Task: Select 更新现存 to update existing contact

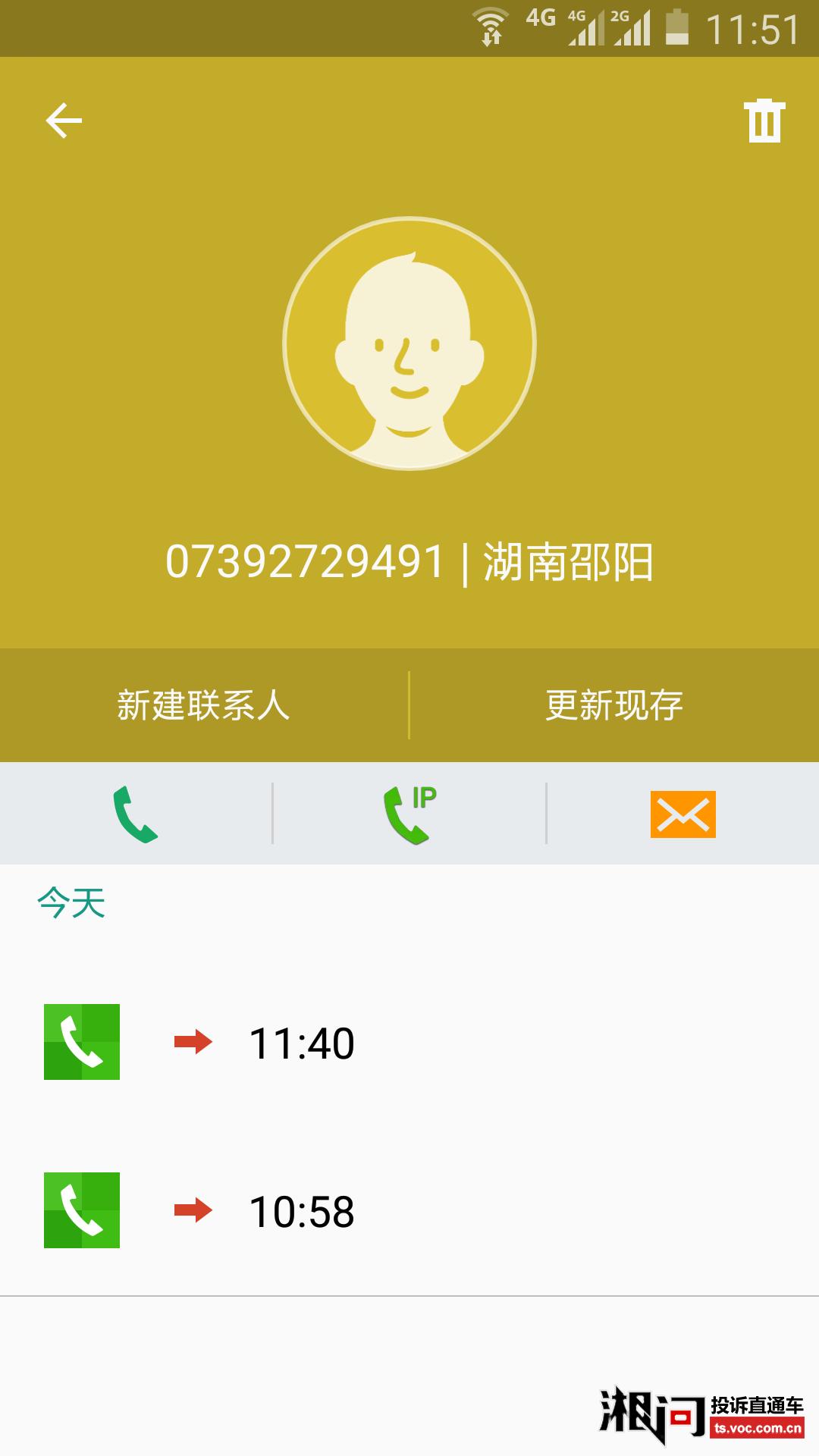Action: click(x=614, y=705)
